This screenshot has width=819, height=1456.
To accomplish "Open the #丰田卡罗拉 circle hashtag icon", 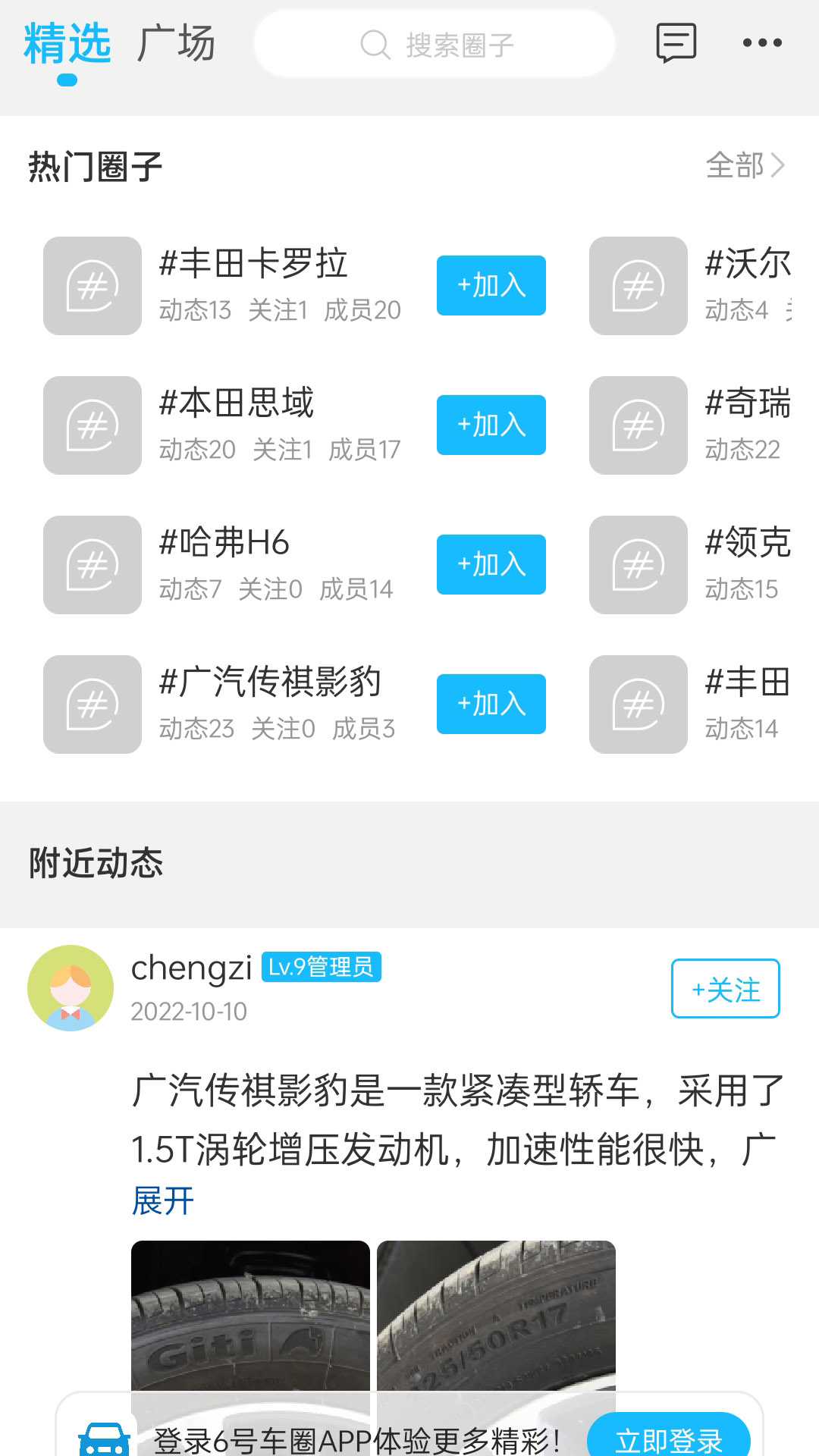I will tap(91, 286).
